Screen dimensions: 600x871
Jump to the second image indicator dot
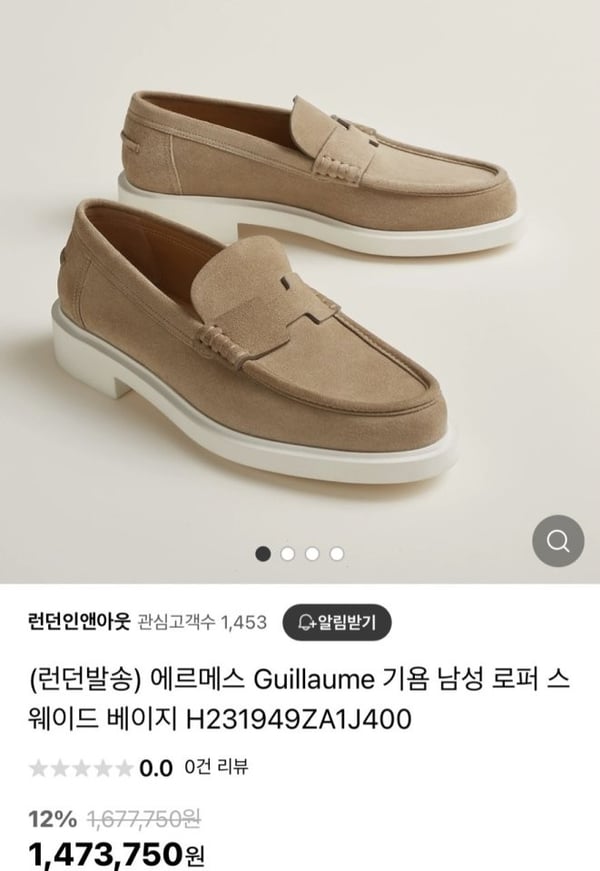click(288, 553)
